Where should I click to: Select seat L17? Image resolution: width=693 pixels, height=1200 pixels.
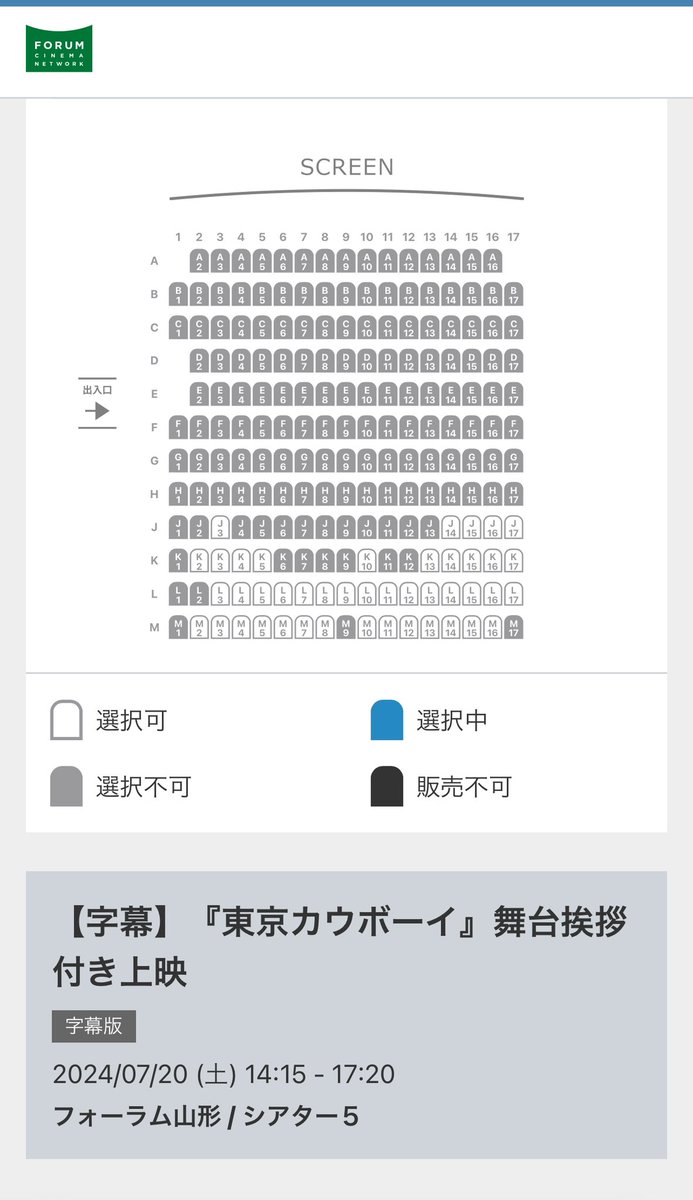click(x=514, y=594)
